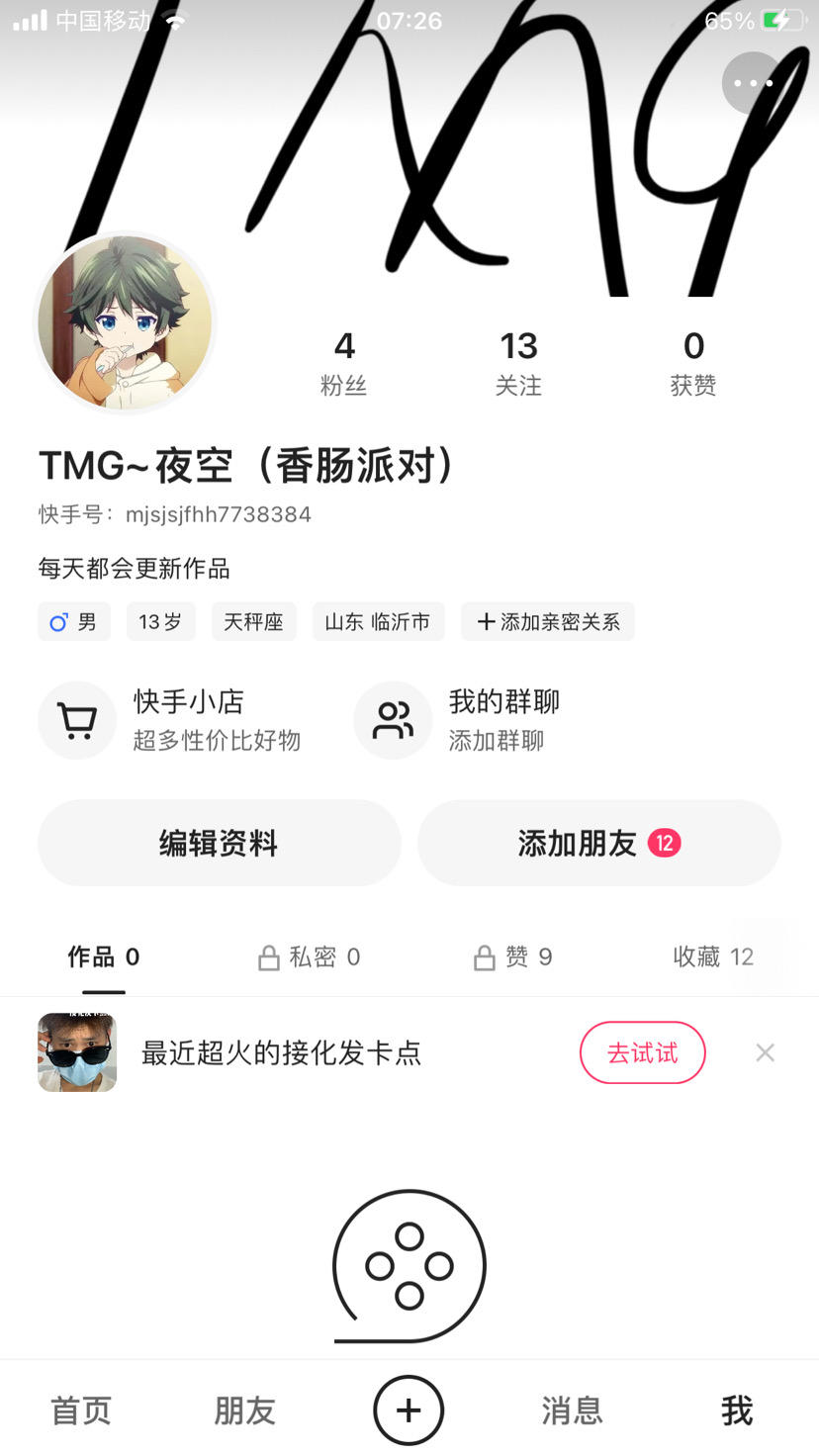Tap the 添加亲密关系 chip
819x1456 pixels.
(548, 621)
